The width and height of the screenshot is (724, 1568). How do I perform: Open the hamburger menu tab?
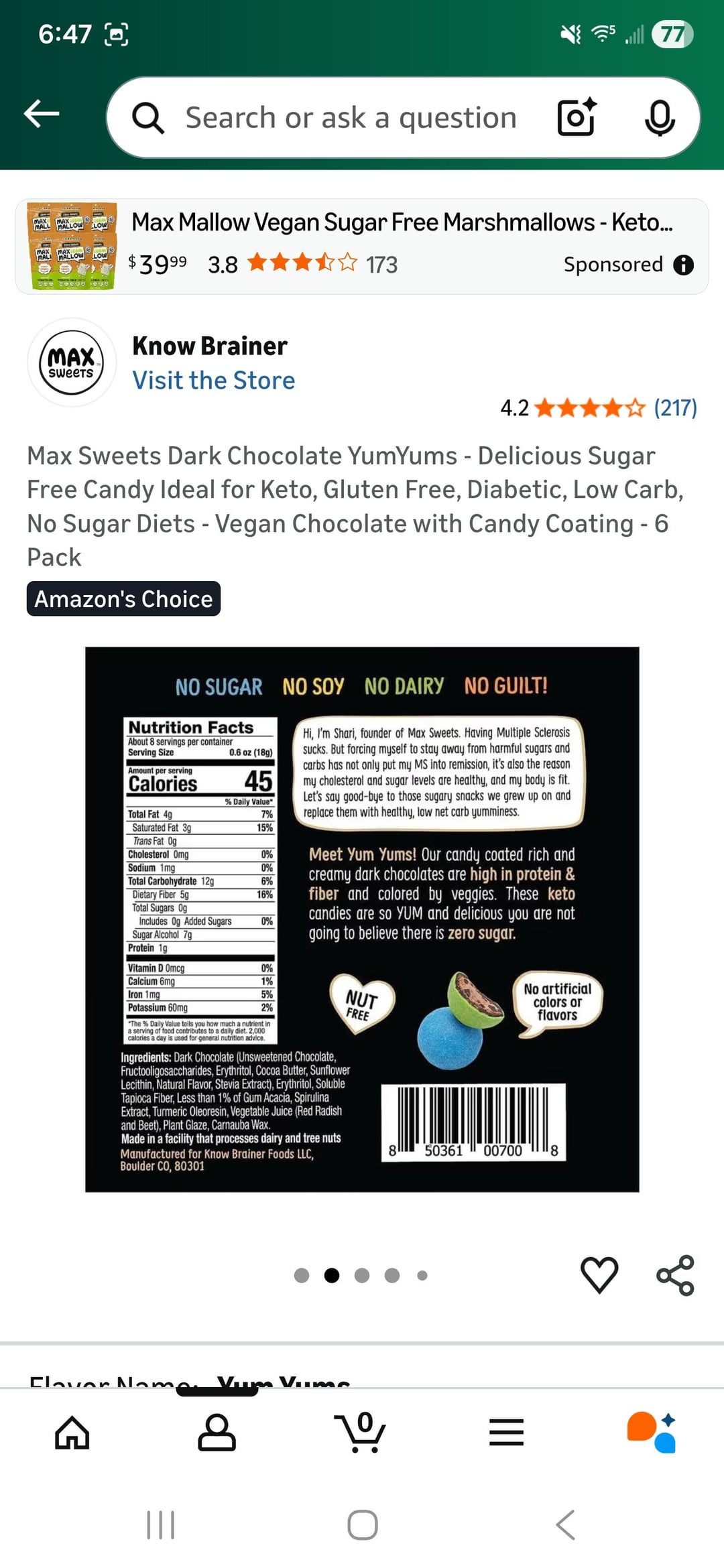coord(506,1433)
